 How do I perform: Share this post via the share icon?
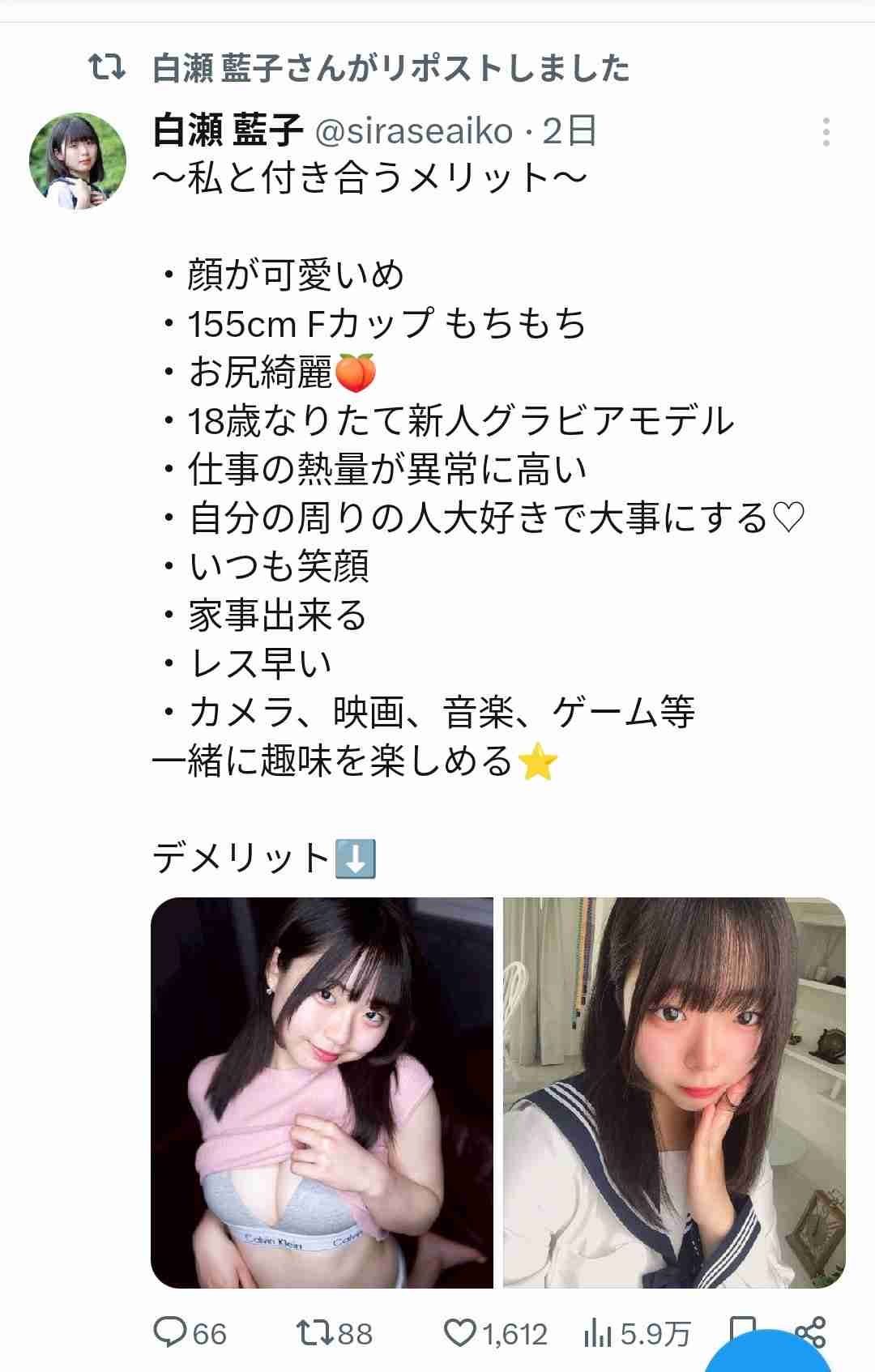pos(810,1331)
